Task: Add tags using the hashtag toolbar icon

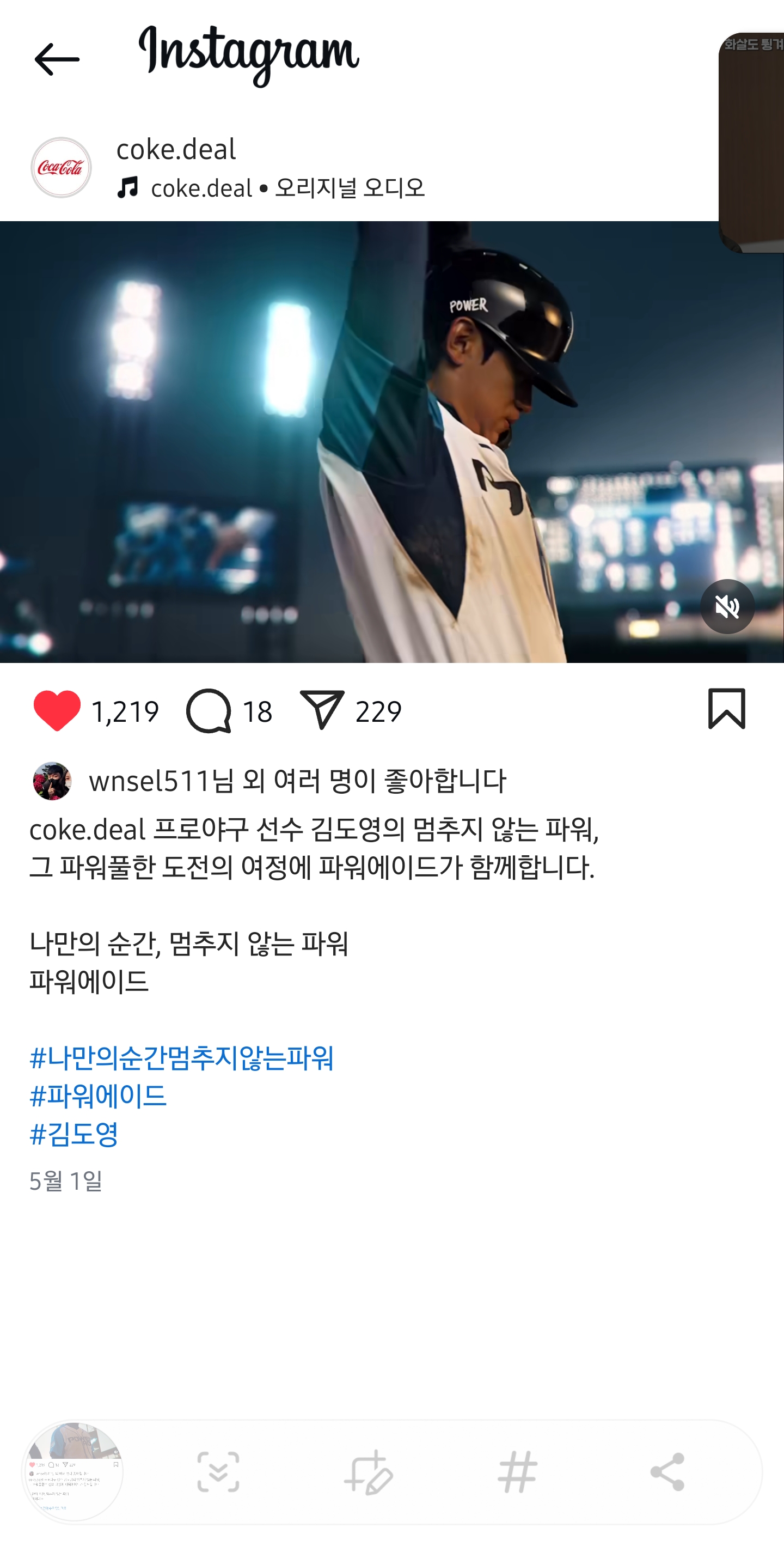Action: point(517,1471)
